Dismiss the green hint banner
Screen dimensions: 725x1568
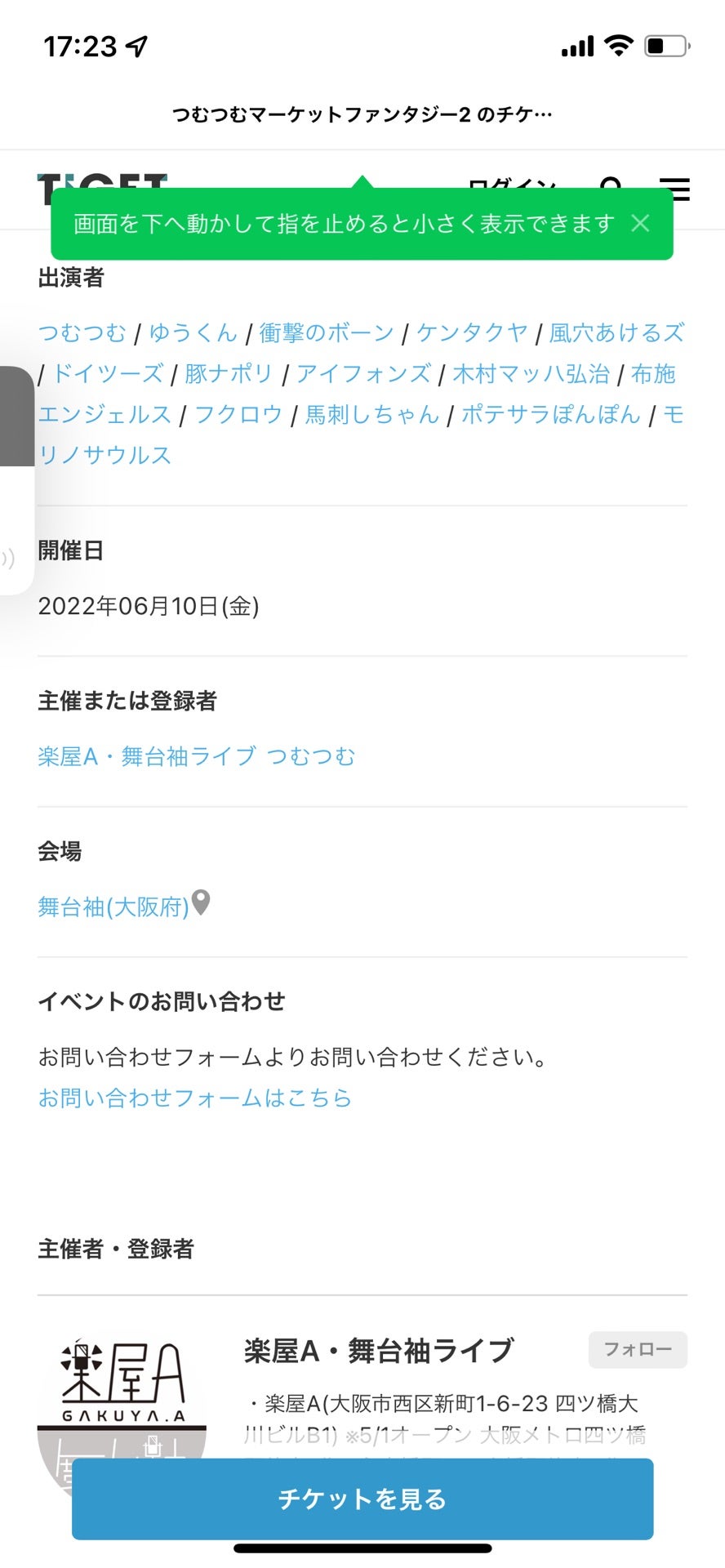(x=641, y=223)
